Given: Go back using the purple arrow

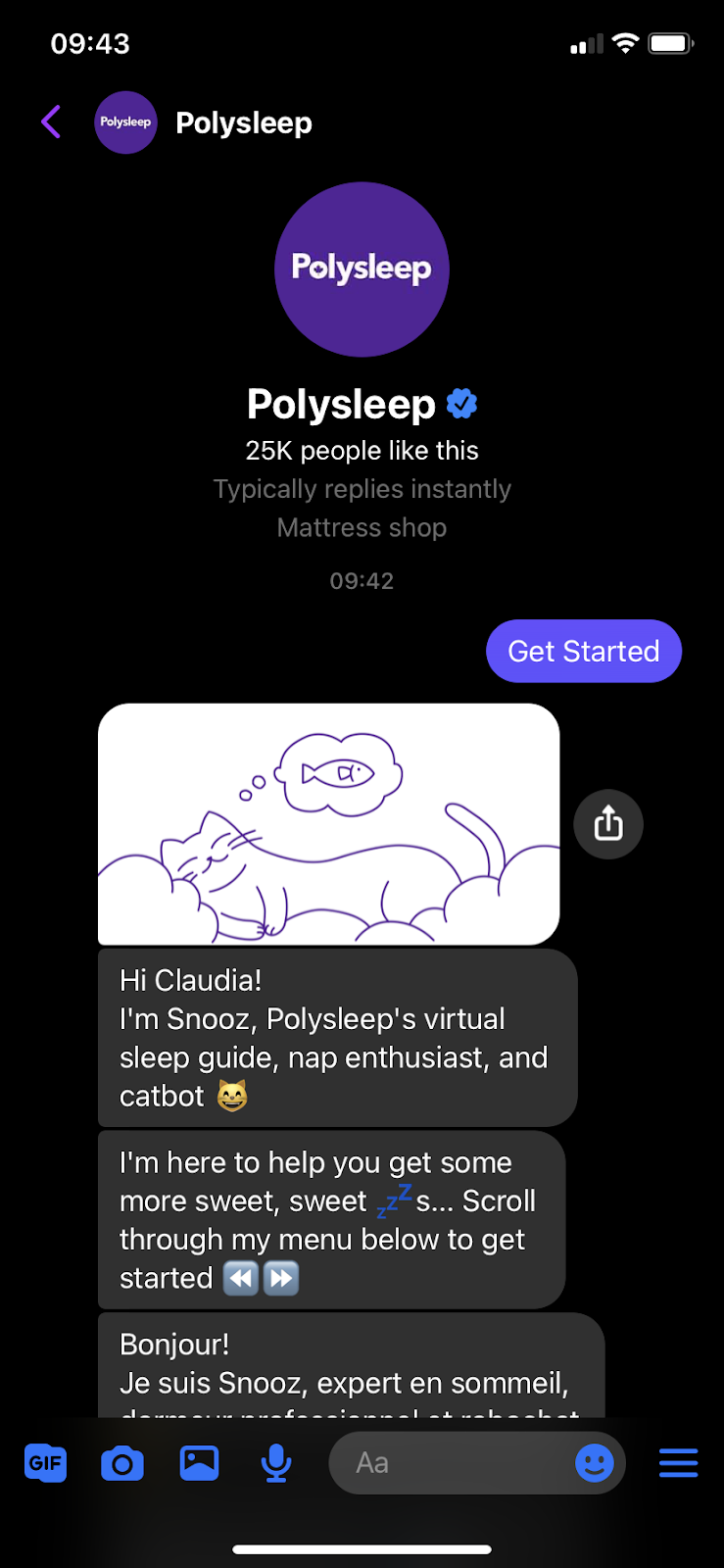Looking at the screenshot, I should [52, 122].
